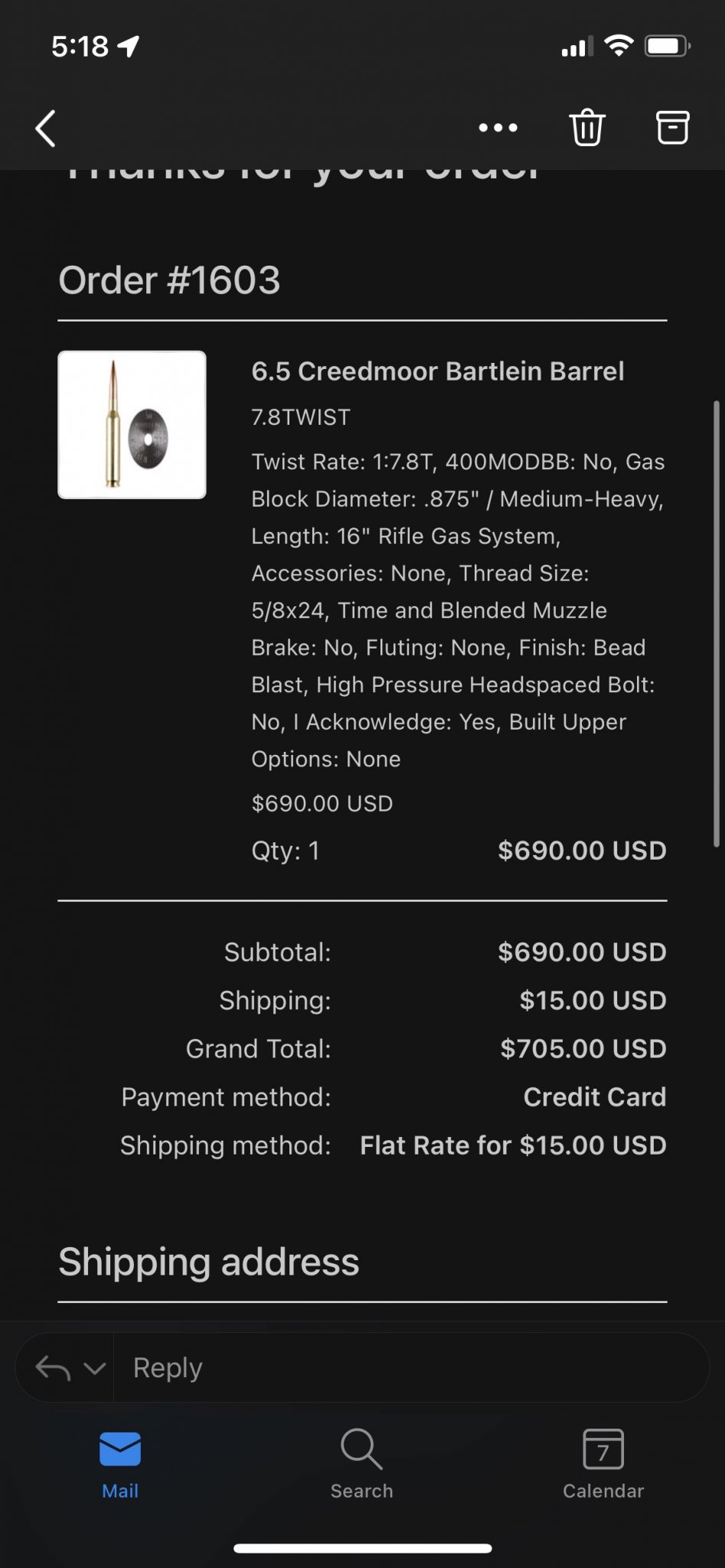Image resolution: width=725 pixels, height=1568 pixels.
Task: Switch to the Search tab
Action: coord(361,1464)
